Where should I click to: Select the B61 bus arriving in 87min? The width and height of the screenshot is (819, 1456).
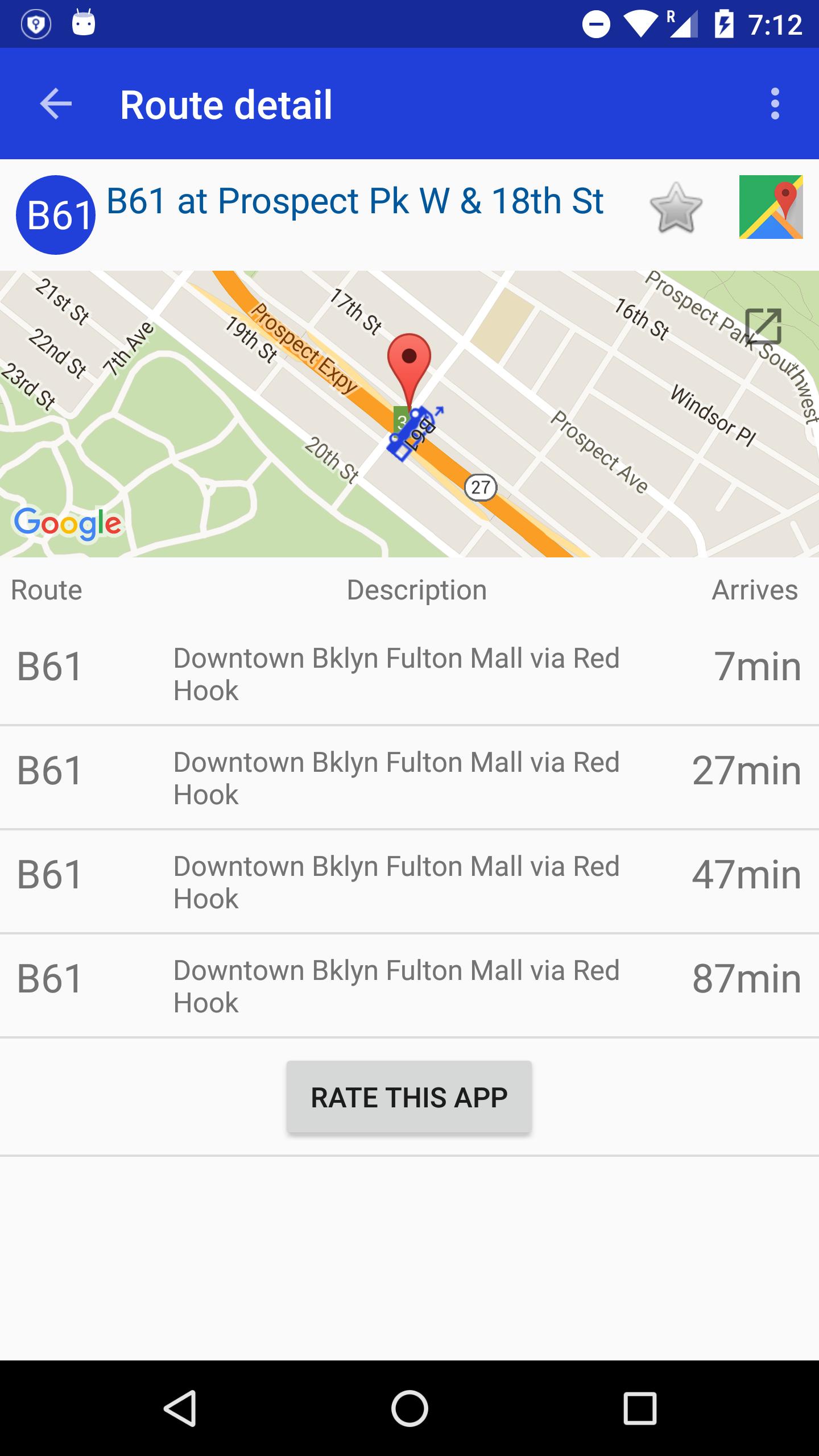point(409,986)
